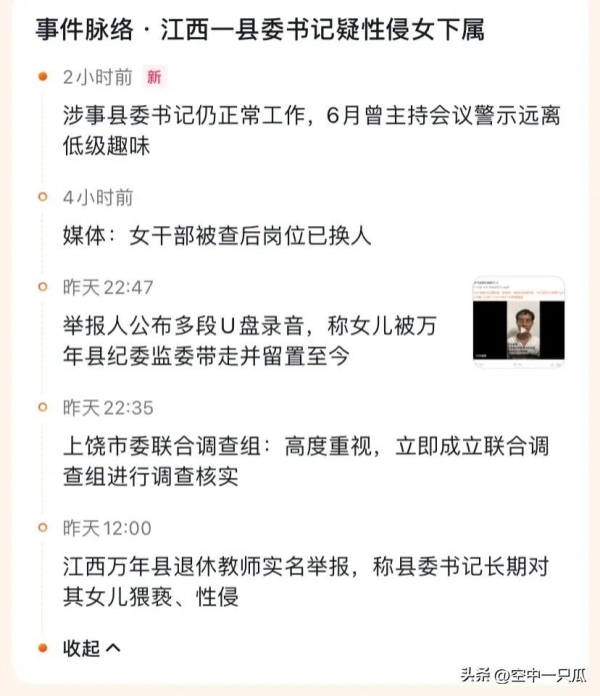600x696 pixels.
Task: Open the 女干部被查后岗位已换人 entry
Action: tap(217, 236)
